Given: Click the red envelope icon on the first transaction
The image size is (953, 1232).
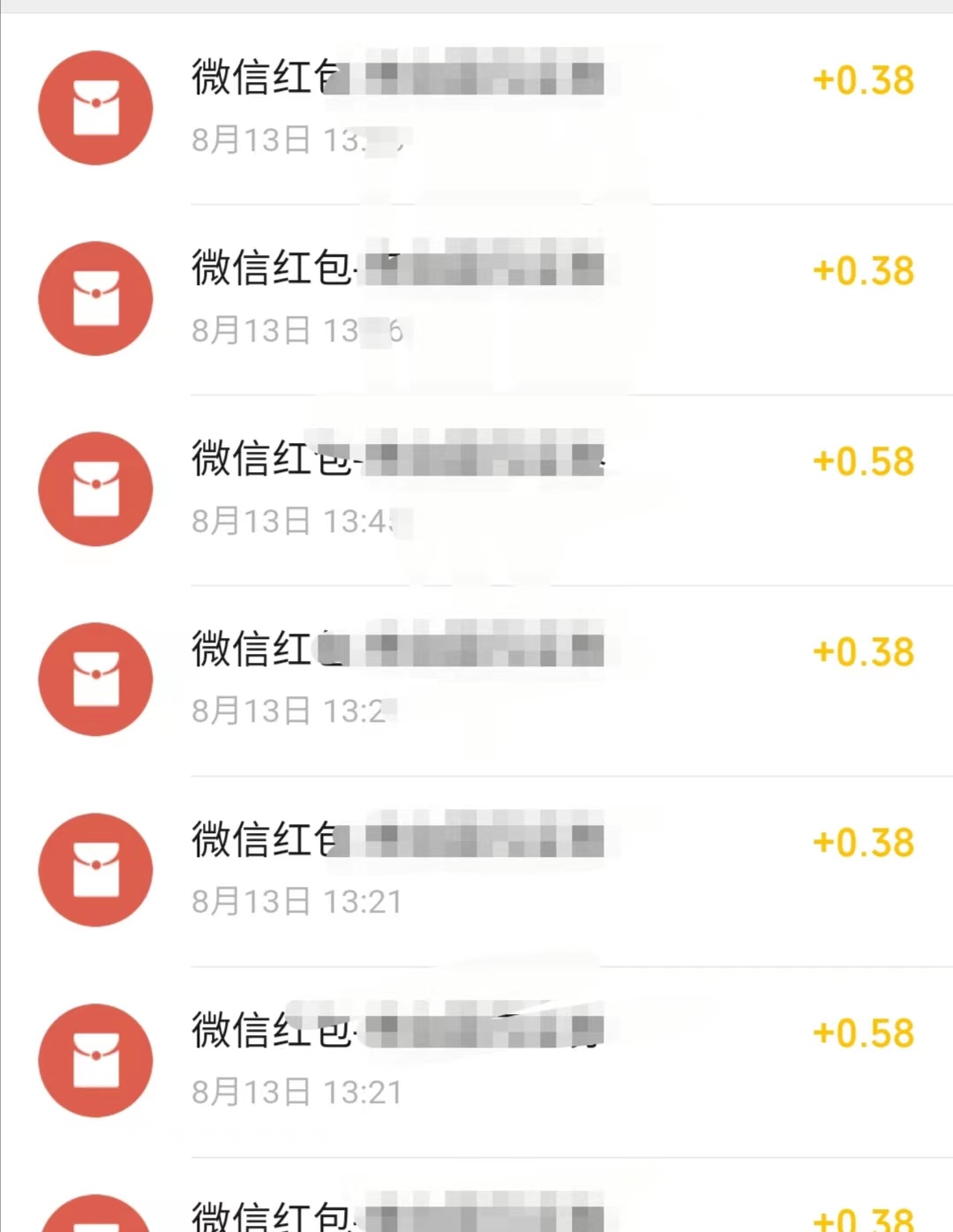Looking at the screenshot, I should pyautogui.click(x=95, y=106).
